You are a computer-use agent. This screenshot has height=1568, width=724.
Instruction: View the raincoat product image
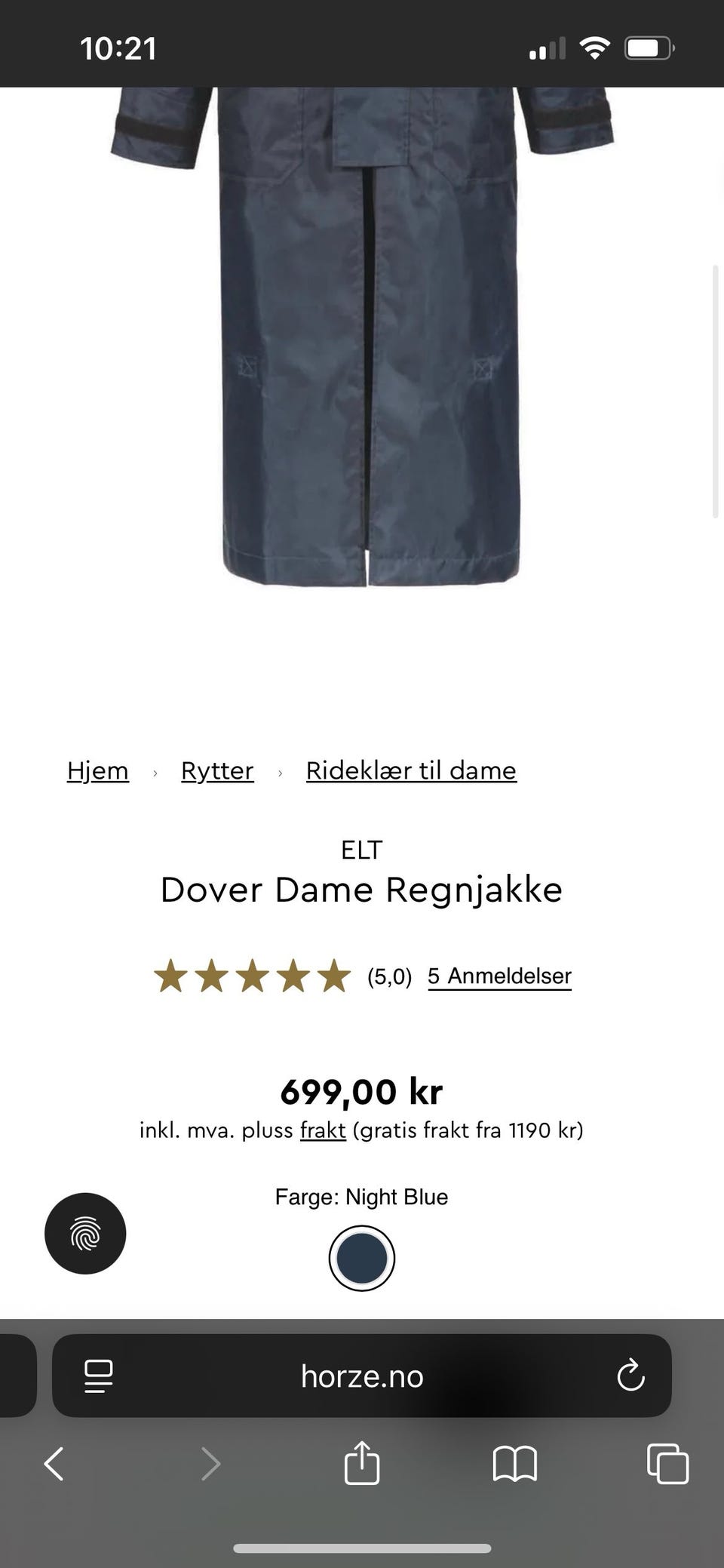pos(362,340)
